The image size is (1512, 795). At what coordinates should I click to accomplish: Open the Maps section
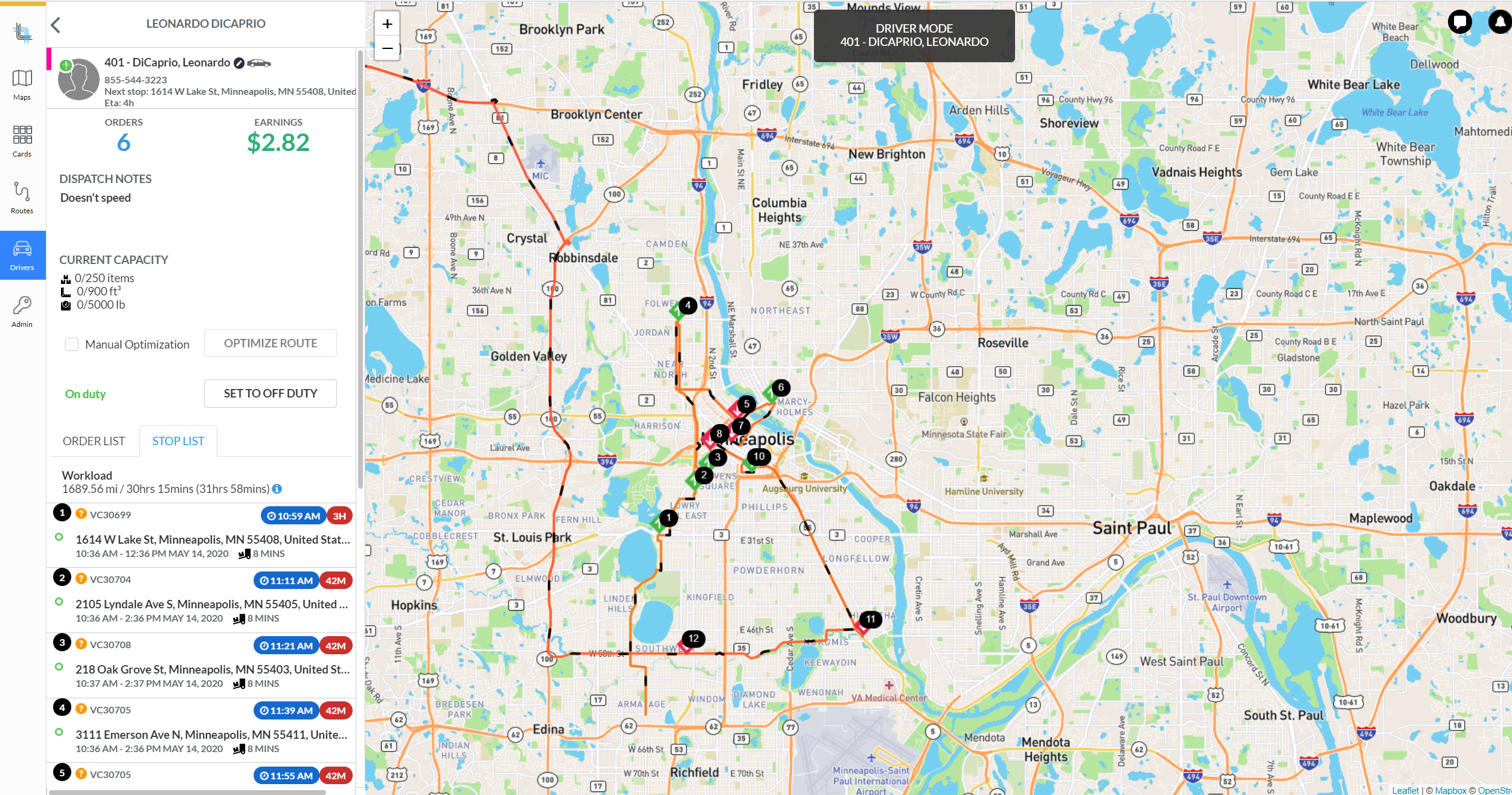pos(22,83)
